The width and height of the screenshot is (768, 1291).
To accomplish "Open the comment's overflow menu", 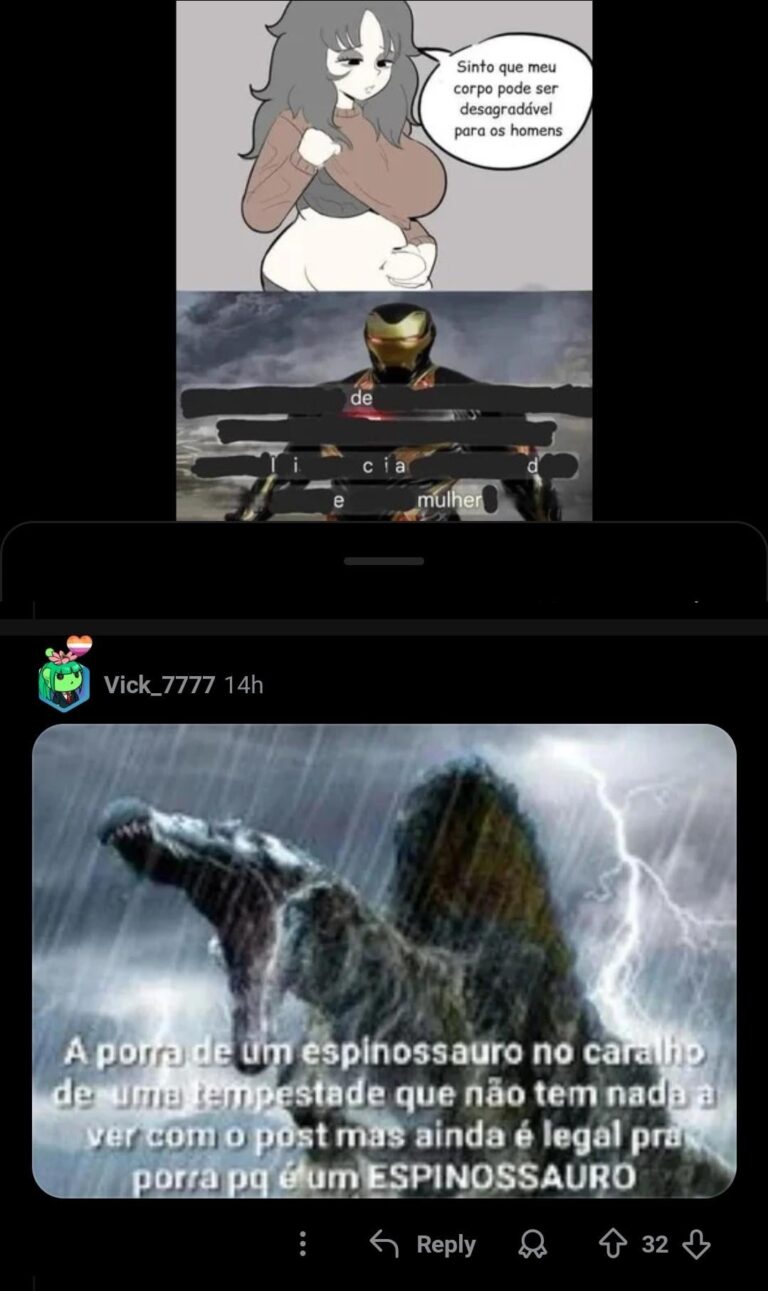I will tap(303, 1244).
